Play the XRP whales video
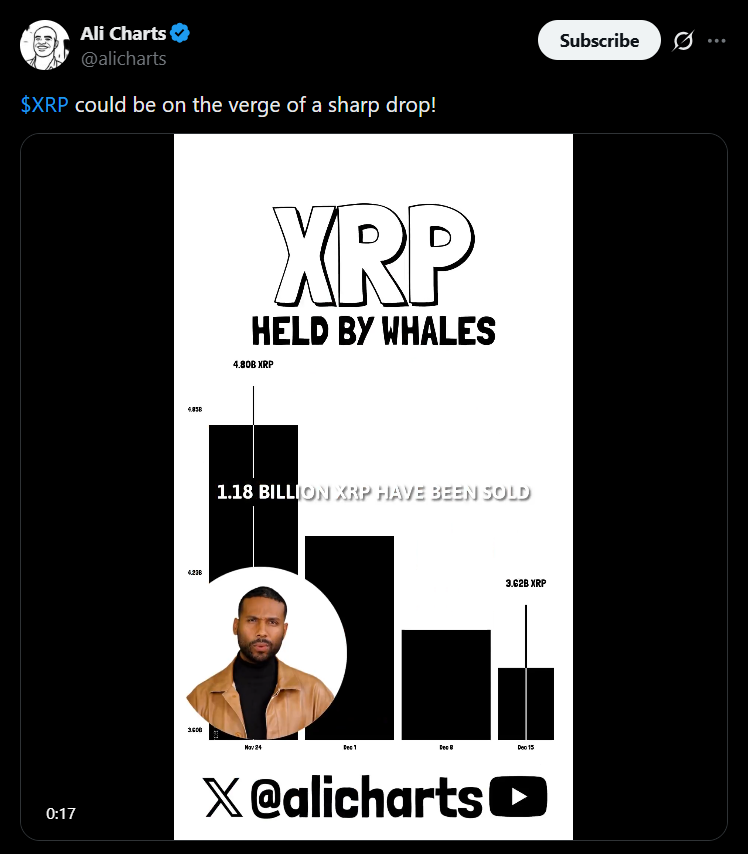The width and height of the screenshot is (748, 854). click(x=373, y=487)
